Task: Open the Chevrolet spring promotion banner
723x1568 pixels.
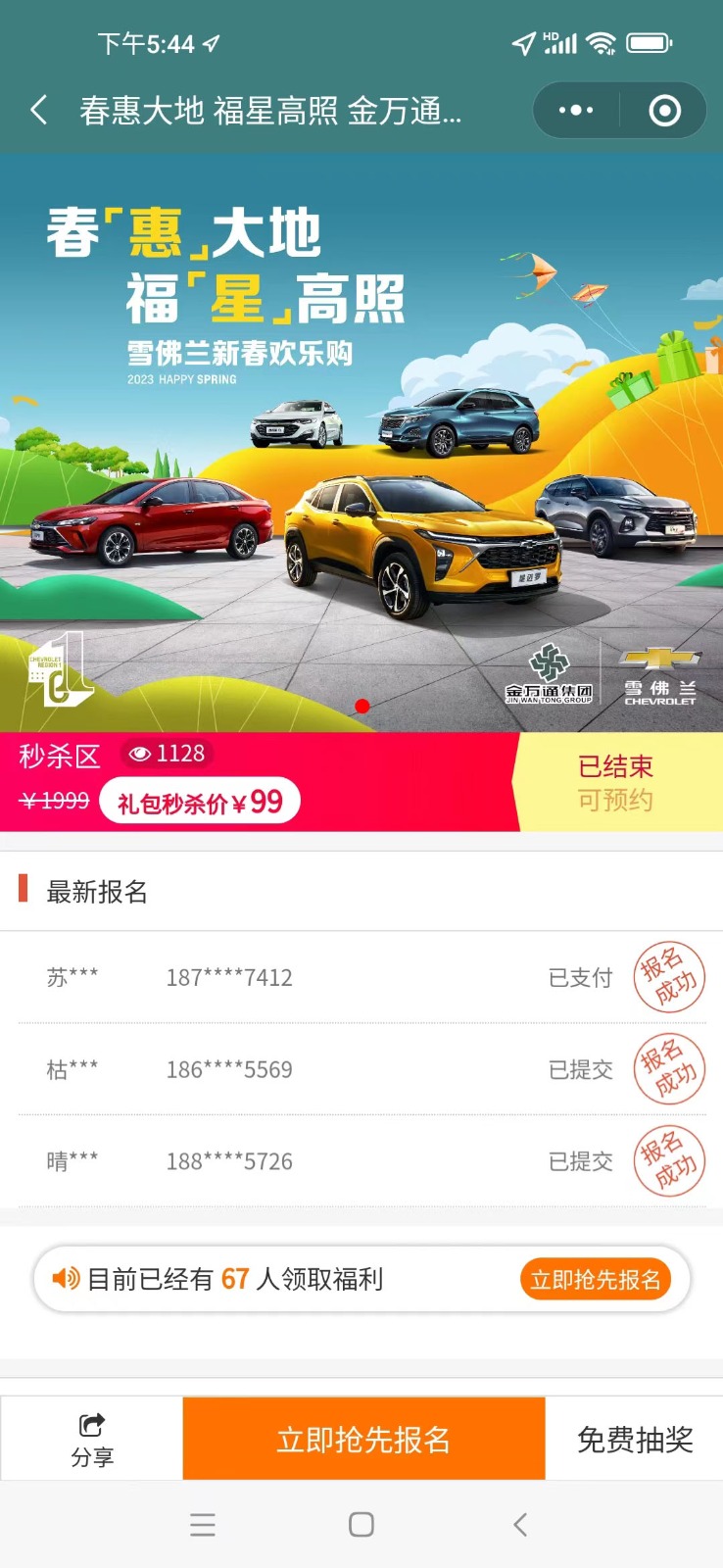Action: (361, 442)
